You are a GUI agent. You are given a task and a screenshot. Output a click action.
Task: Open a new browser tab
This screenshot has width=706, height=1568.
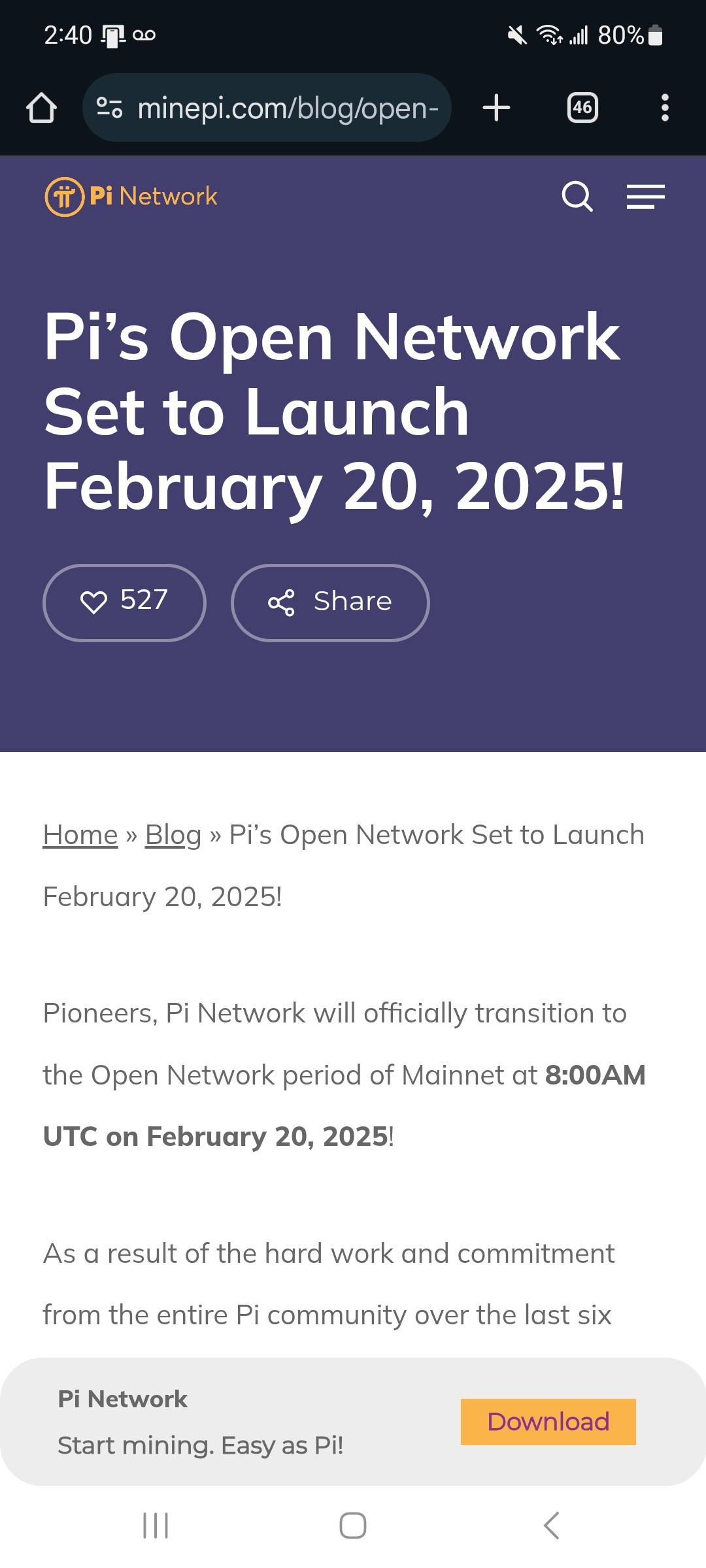[496, 108]
